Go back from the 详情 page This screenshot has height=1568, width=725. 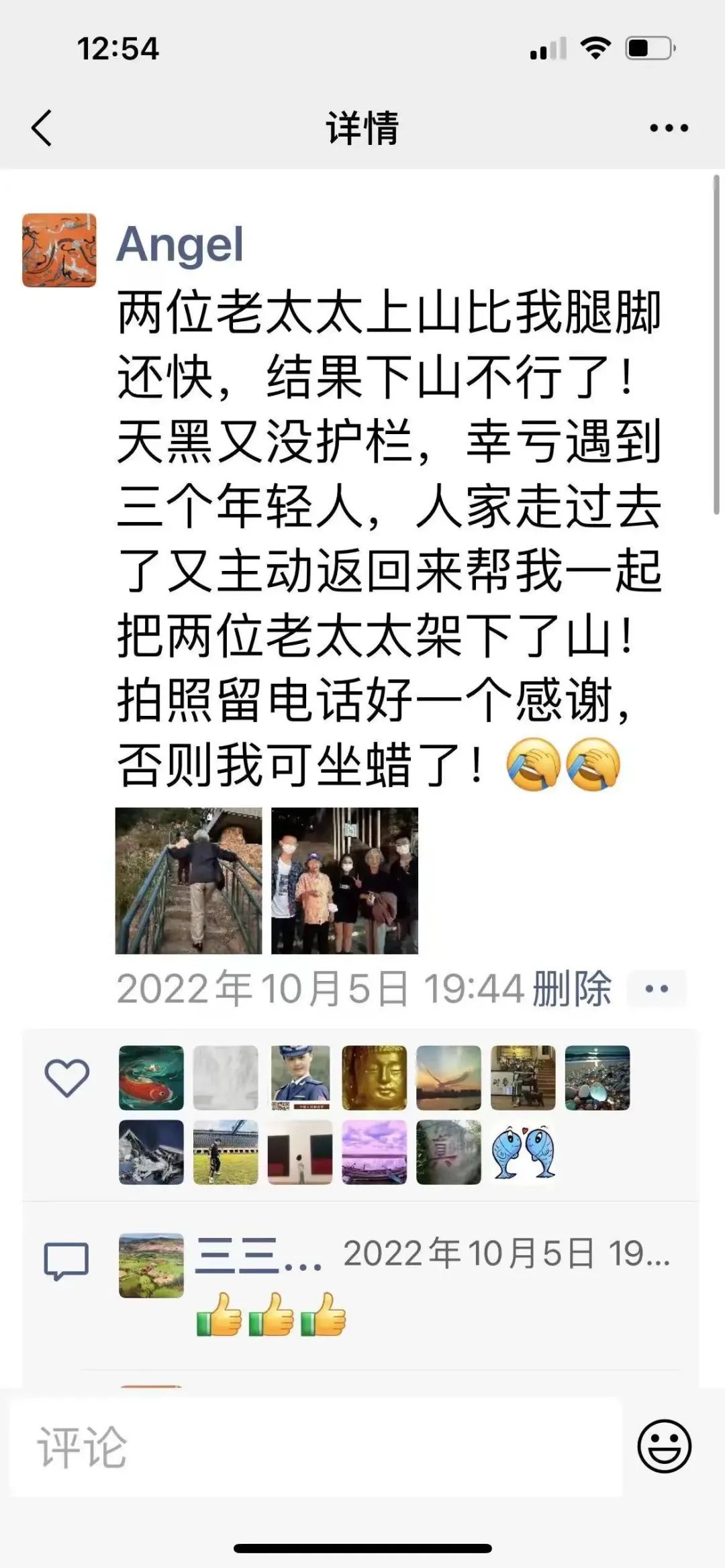click(x=42, y=127)
